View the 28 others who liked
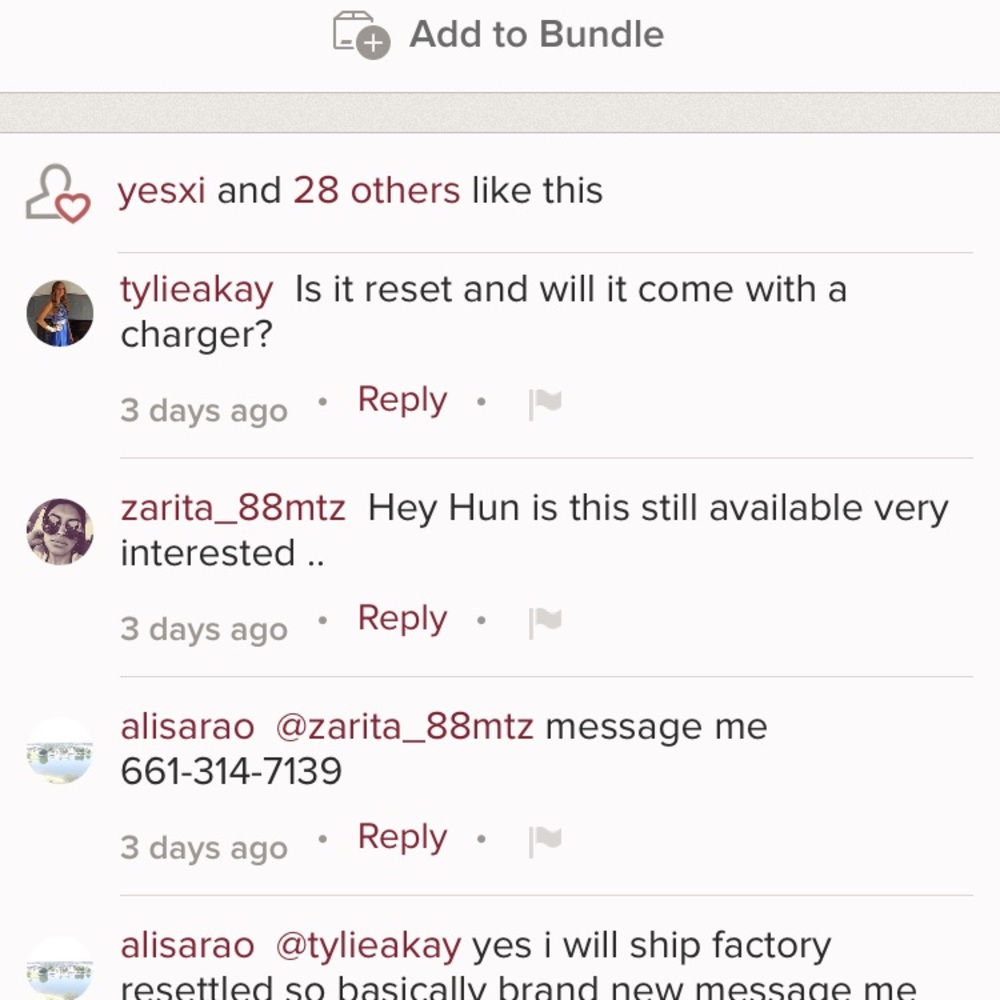Image resolution: width=1000 pixels, height=1000 pixels. pyautogui.click(x=376, y=190)
